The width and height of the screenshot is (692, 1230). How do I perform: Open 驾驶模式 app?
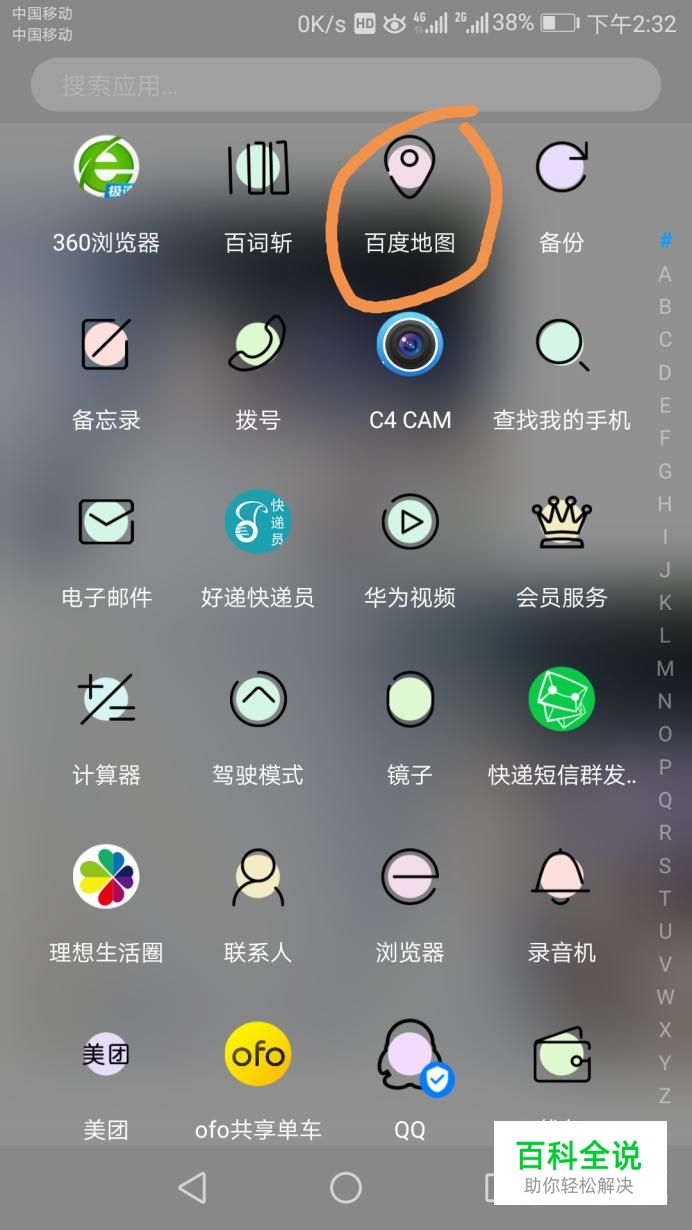click(x=258, y=699)
